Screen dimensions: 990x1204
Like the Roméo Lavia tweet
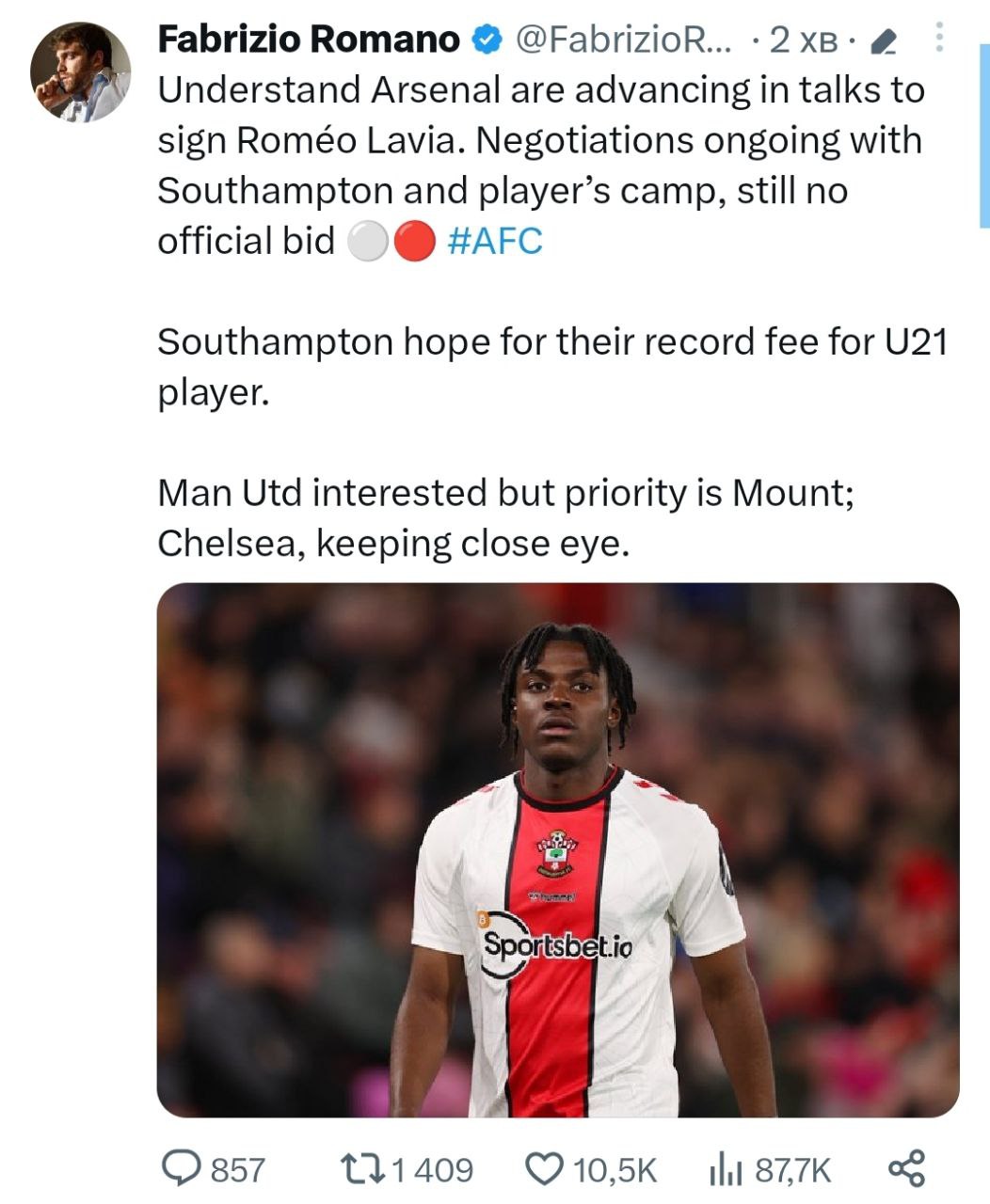(x=543, y=1169)
